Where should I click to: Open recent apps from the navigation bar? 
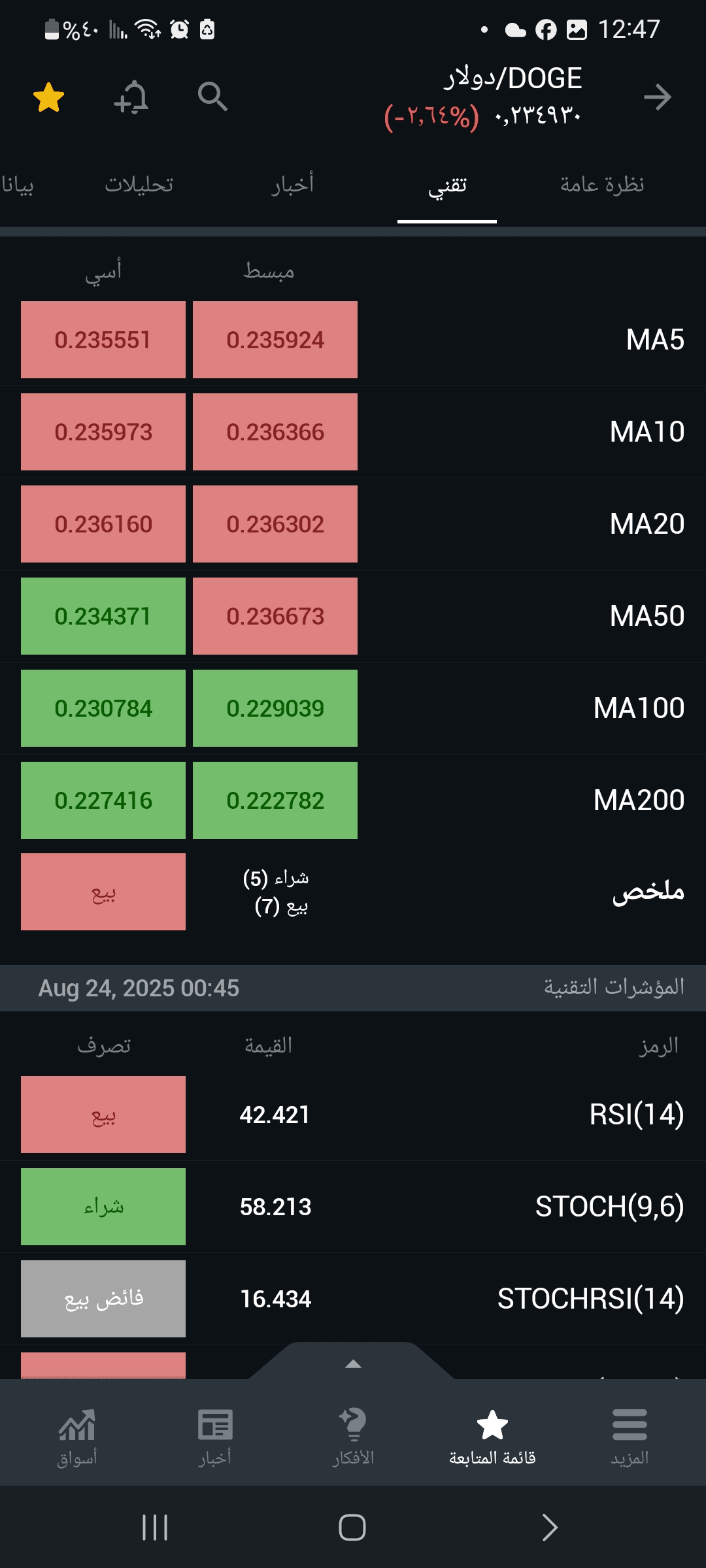click(x=155, y=1527)
